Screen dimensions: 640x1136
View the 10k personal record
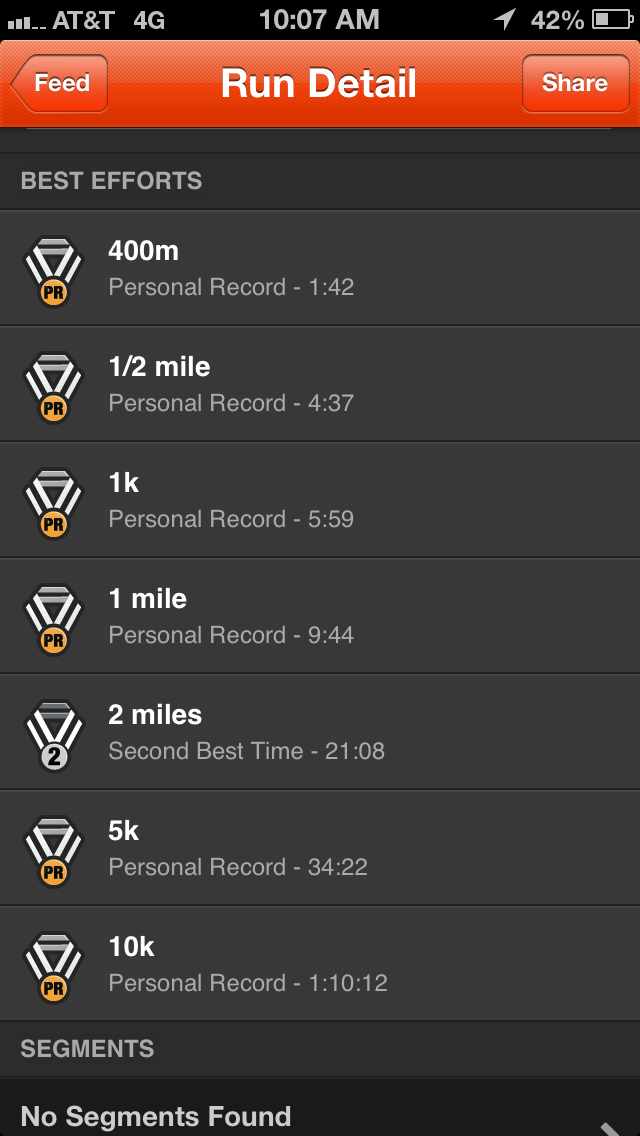pos(320,964)
